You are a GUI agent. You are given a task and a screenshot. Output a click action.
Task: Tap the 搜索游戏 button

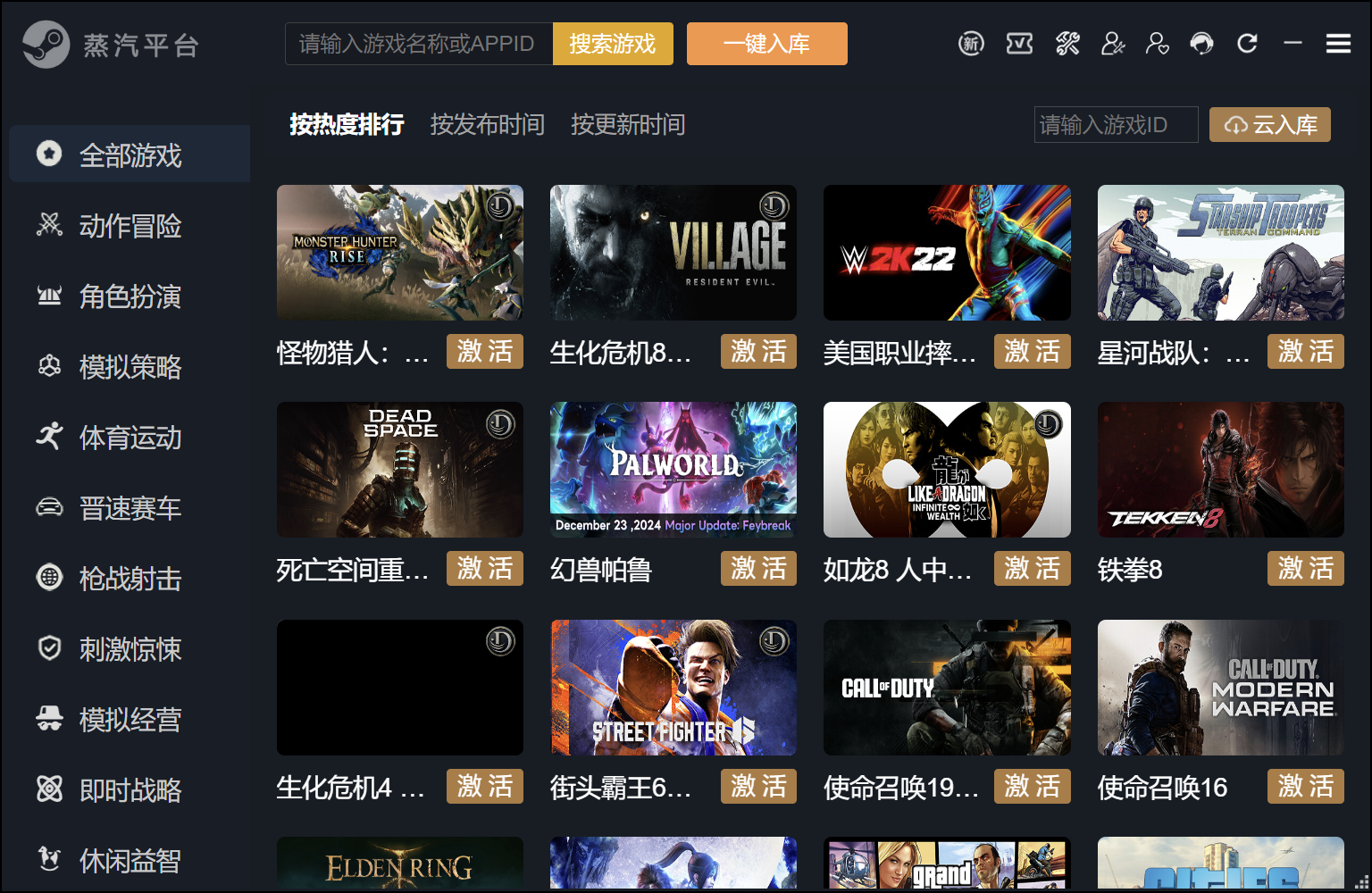(x=613, y=44)
